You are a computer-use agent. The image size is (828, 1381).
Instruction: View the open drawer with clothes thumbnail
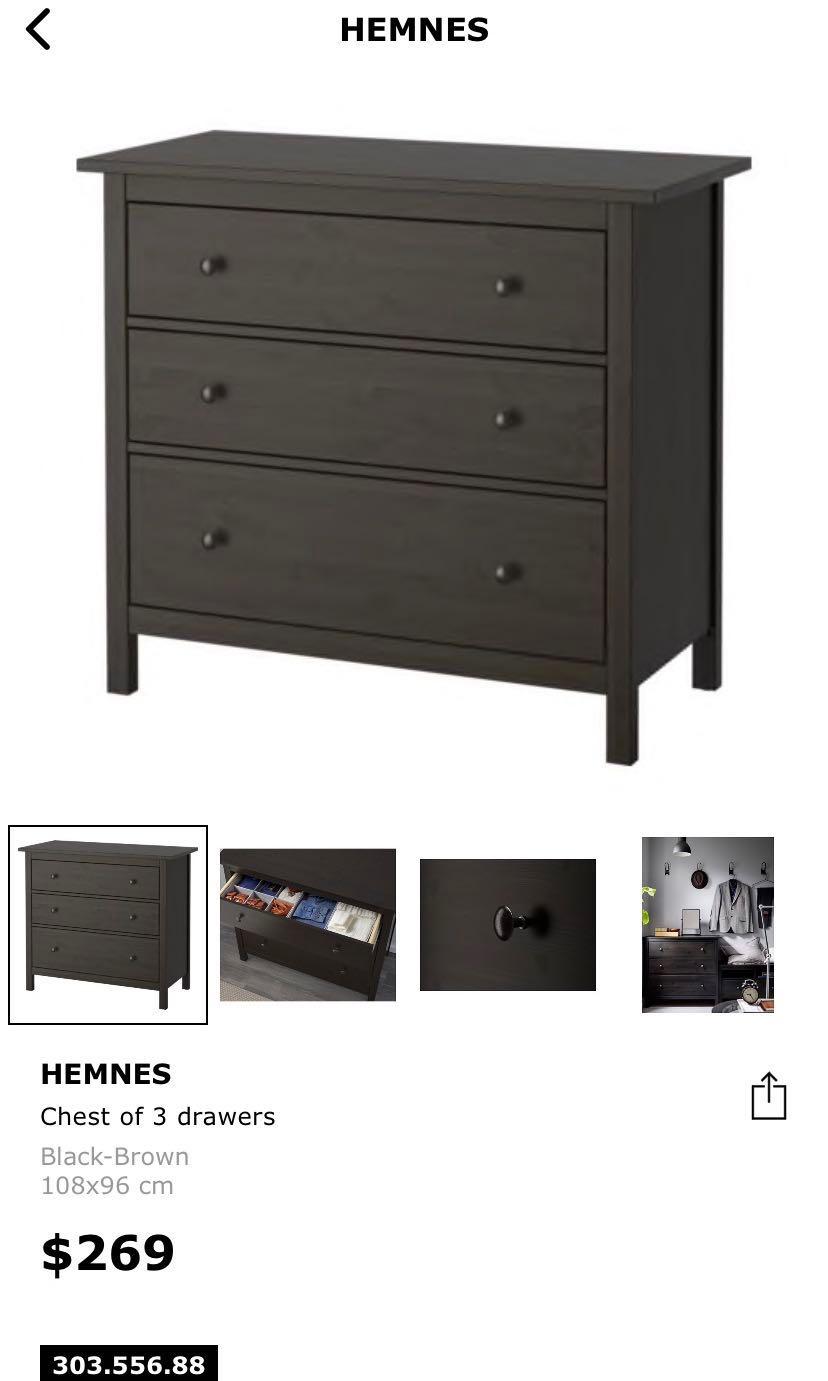(x=308, y=924)
